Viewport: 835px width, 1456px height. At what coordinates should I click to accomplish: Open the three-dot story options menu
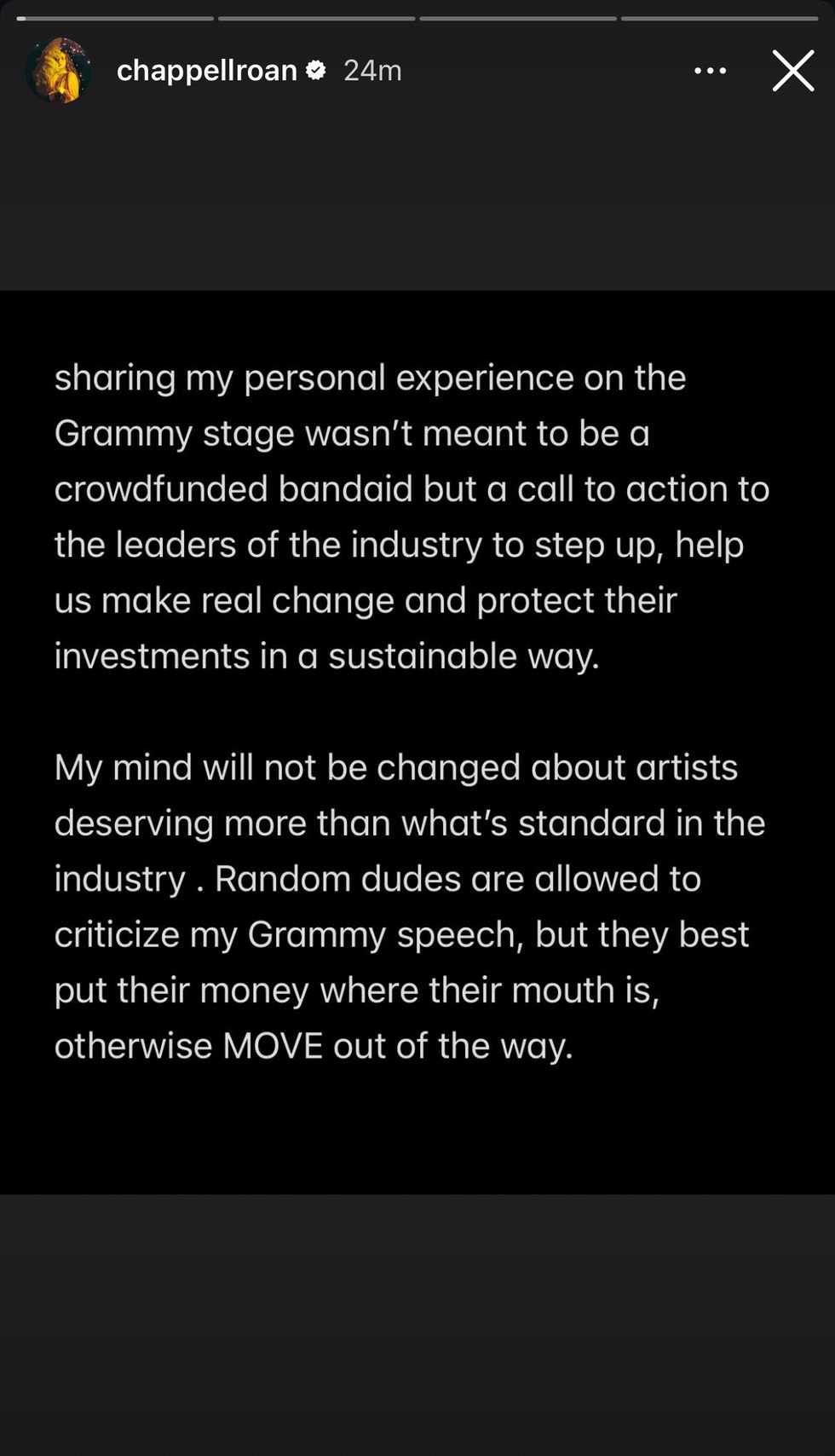711,71
